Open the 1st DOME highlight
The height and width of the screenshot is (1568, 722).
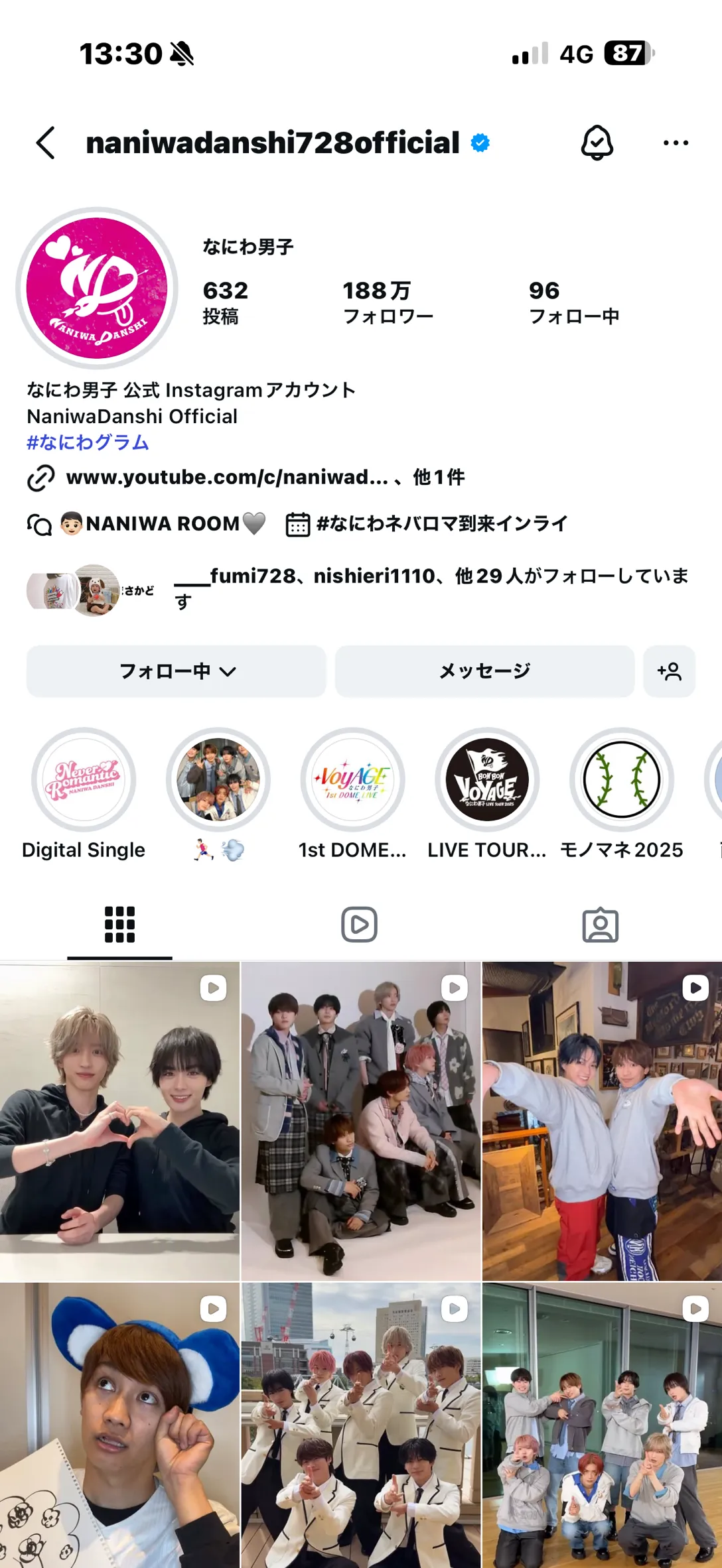click(352, 780)
